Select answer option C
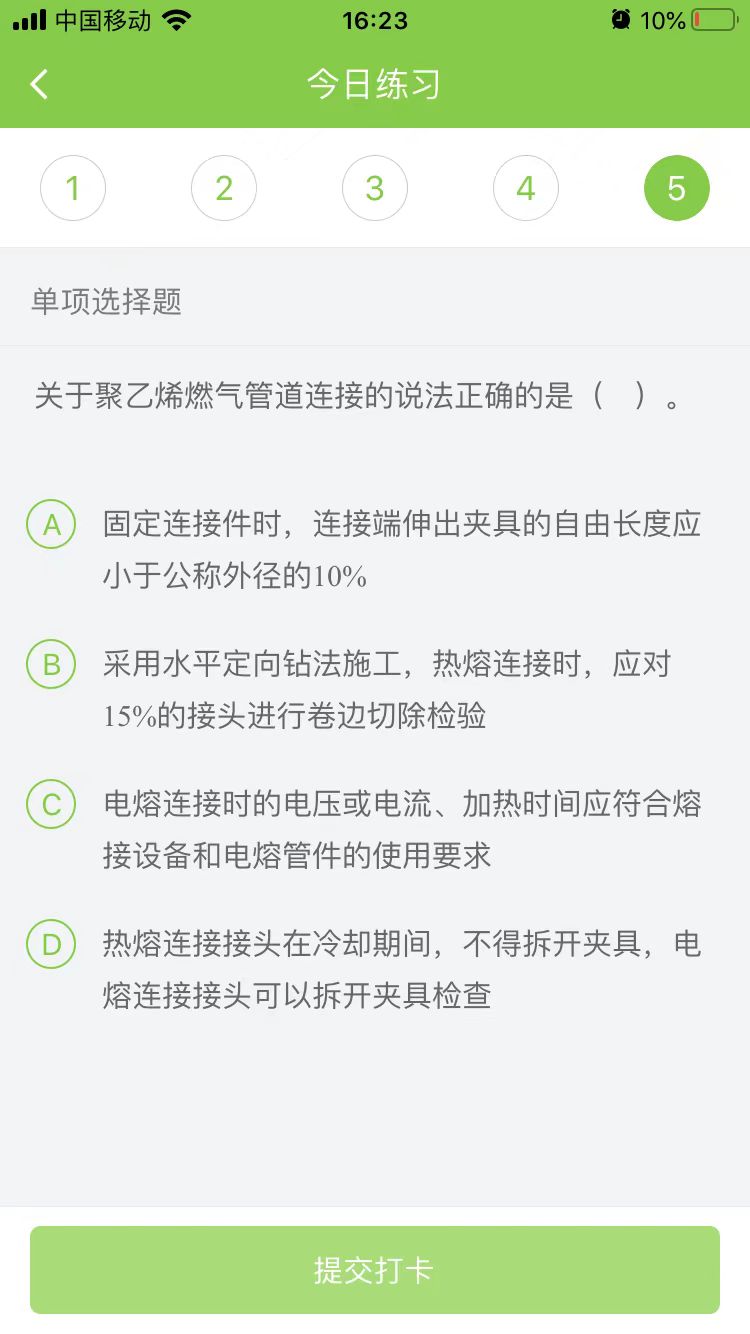This screenshot has height=1334, width=750. [52, 805]
